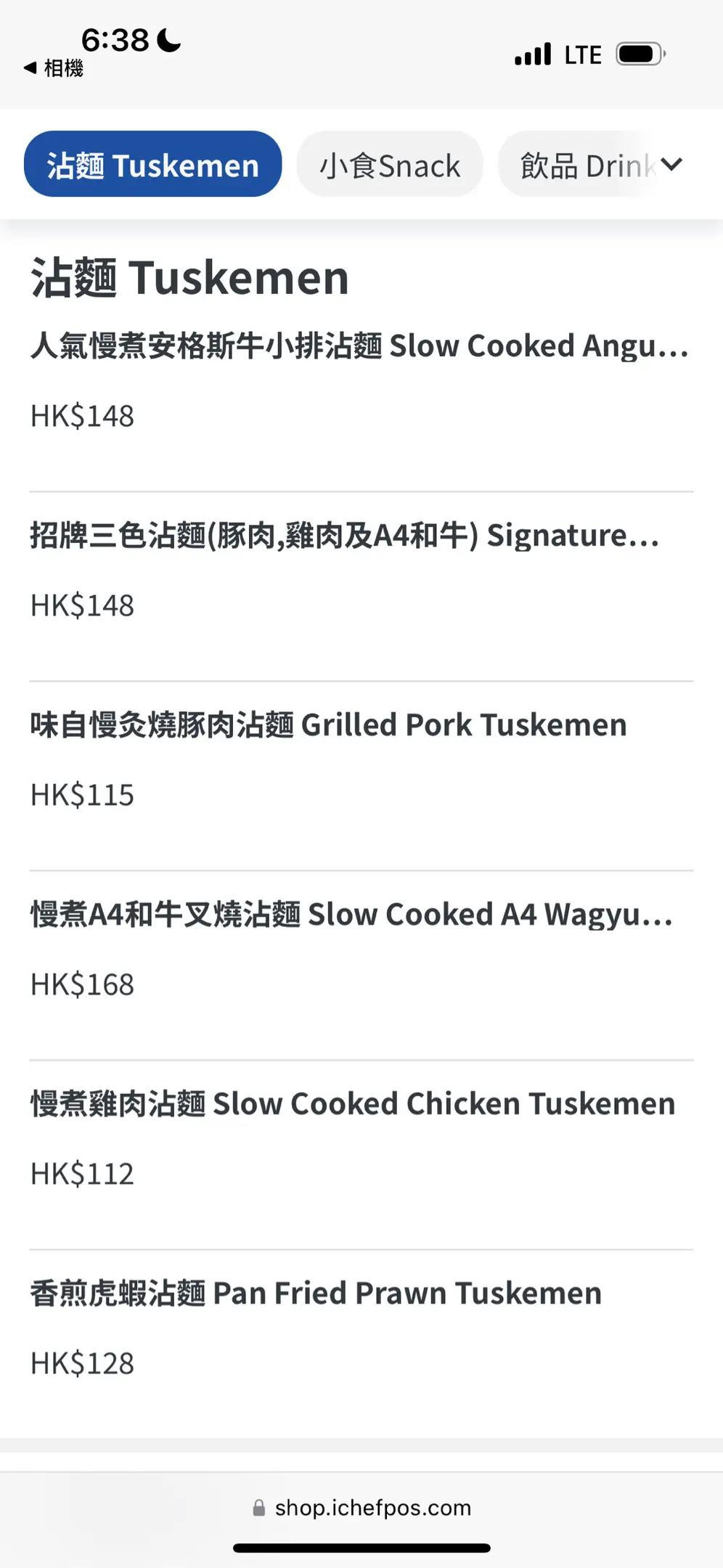Open the Signature three-colour tsukemen item
The width and height of the screenshot is (723, 1568).
345,536
